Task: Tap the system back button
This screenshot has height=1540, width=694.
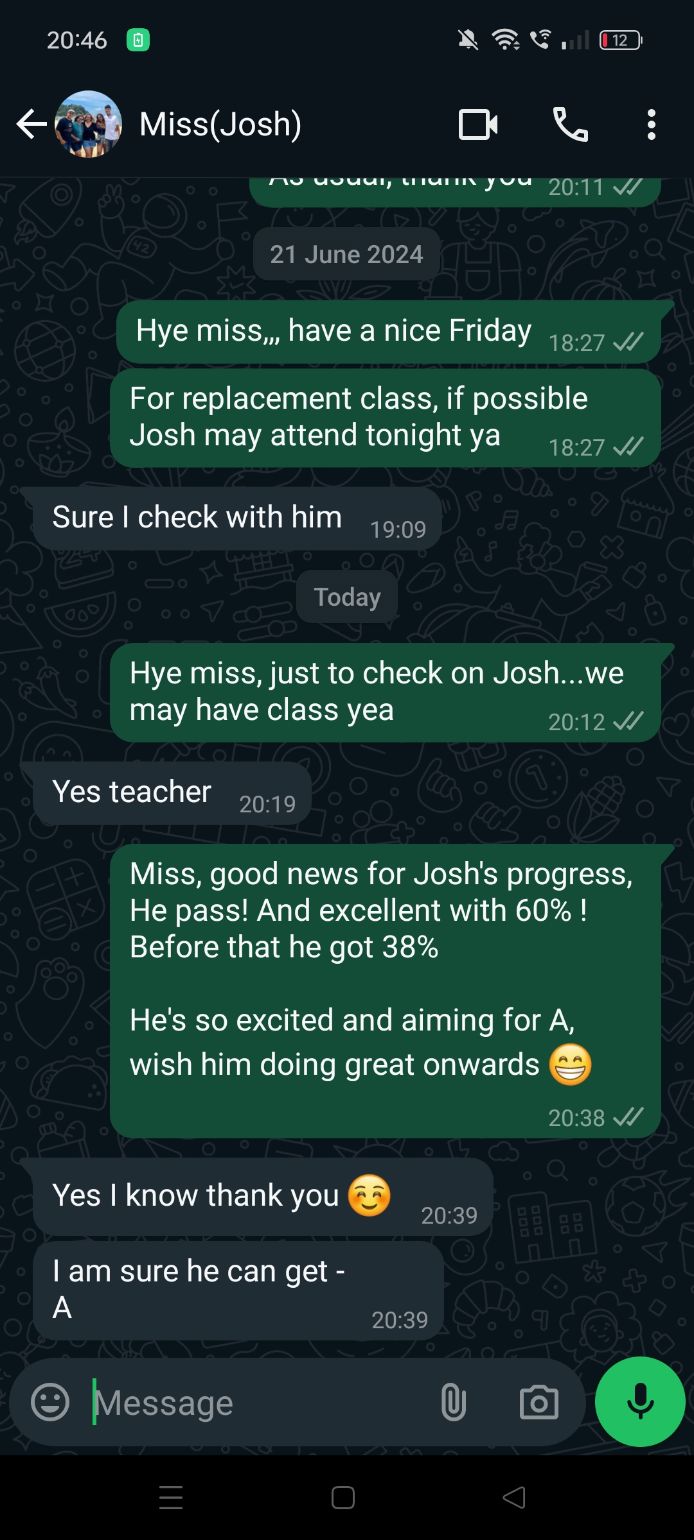Action: (x=514, y=1497)
